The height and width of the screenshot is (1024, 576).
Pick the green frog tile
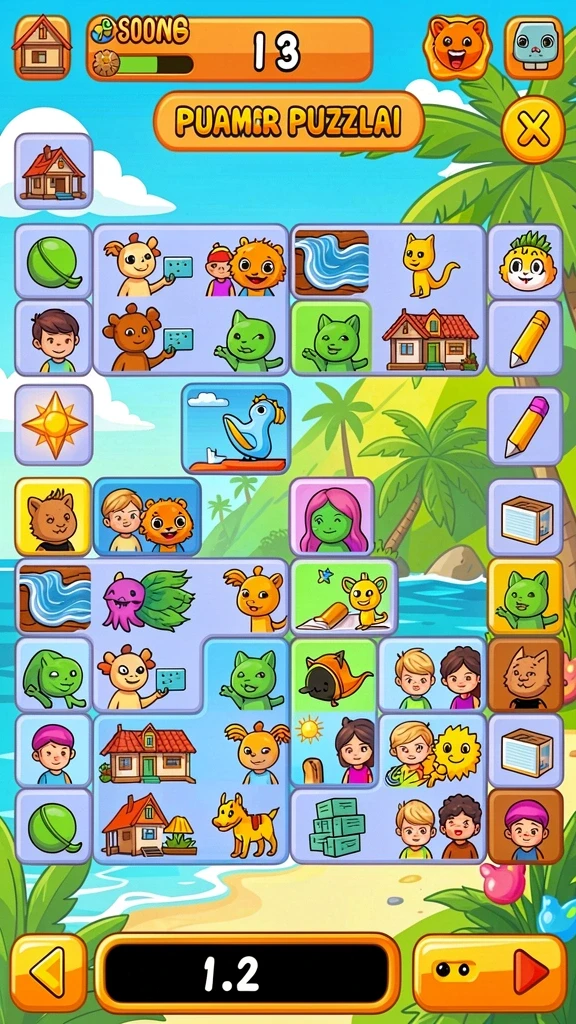pyautogui.click(x=54, y=675)
